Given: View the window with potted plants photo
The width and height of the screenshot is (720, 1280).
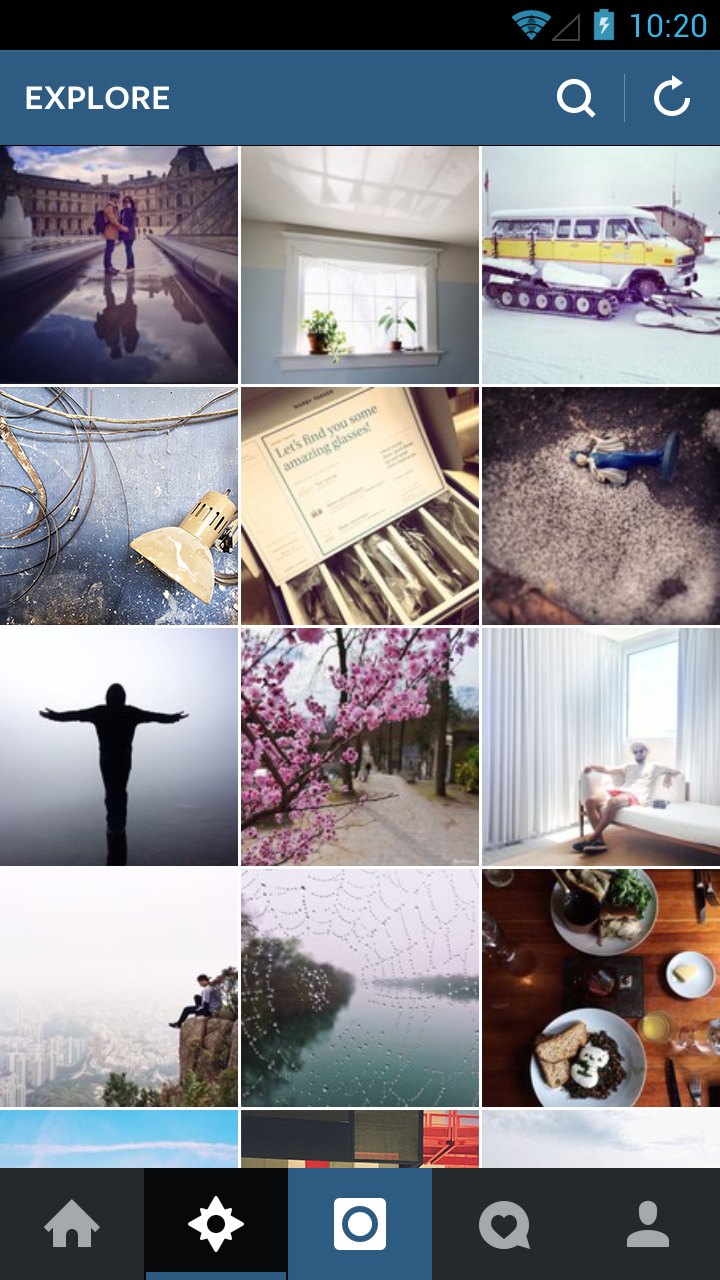Looking at the screenshot, I should [360, 265].
